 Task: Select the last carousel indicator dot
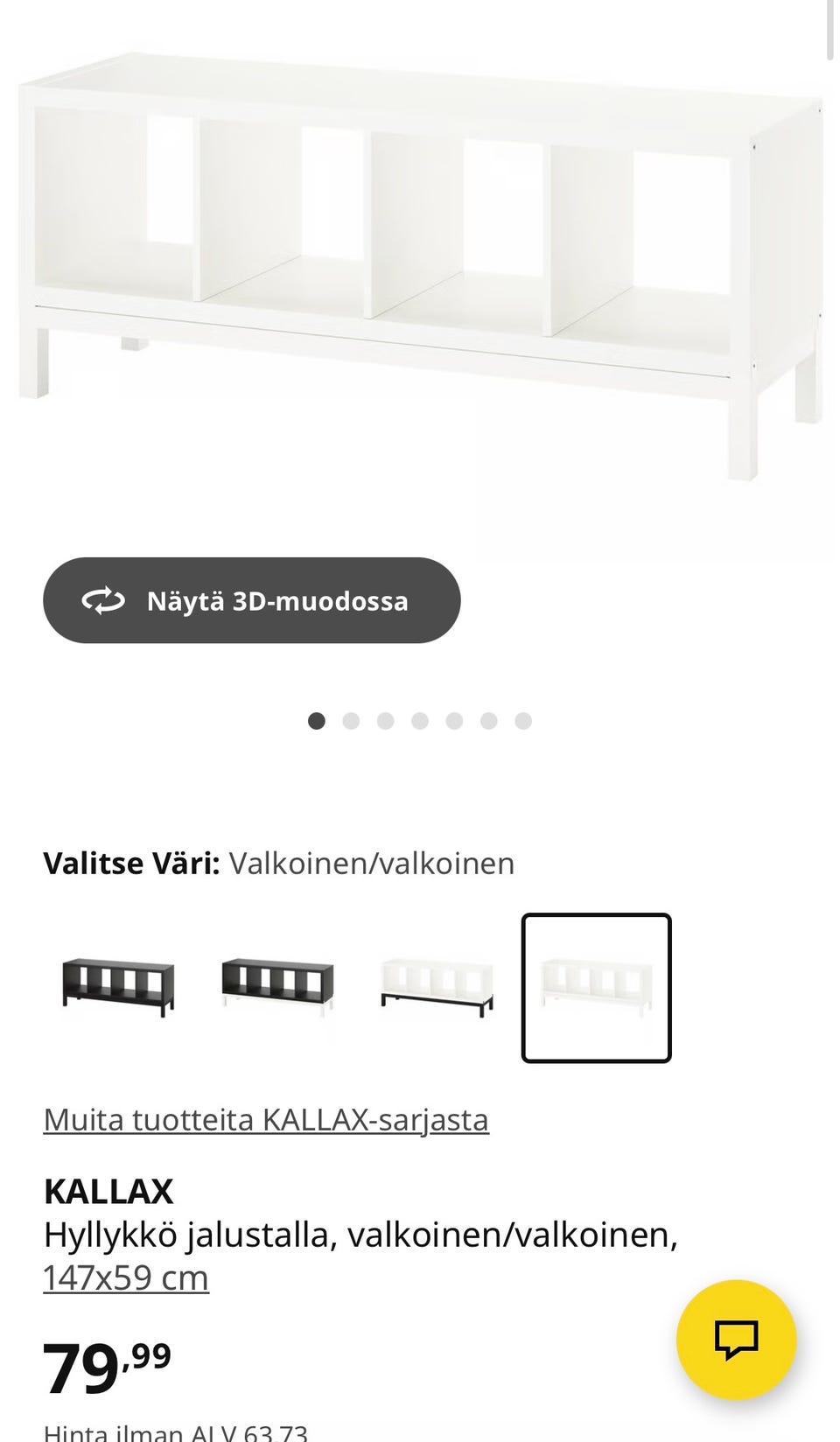[x=522, y=721]
